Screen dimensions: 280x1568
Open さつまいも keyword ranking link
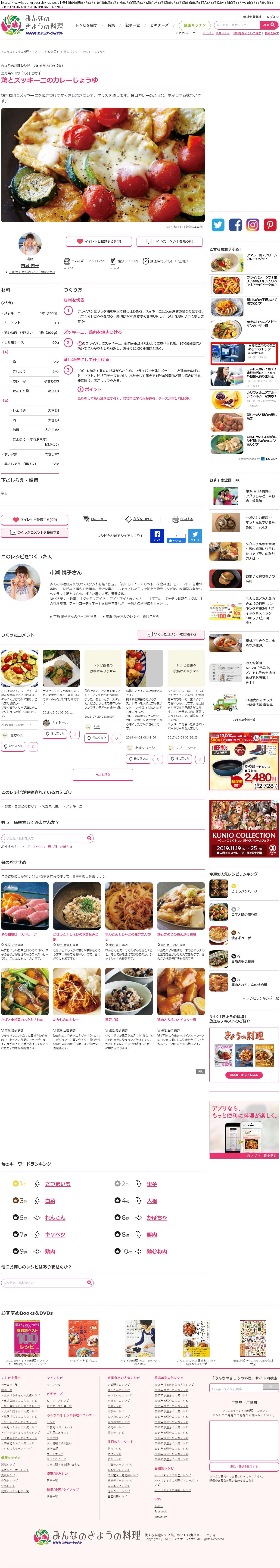[x=58, y=1184]
